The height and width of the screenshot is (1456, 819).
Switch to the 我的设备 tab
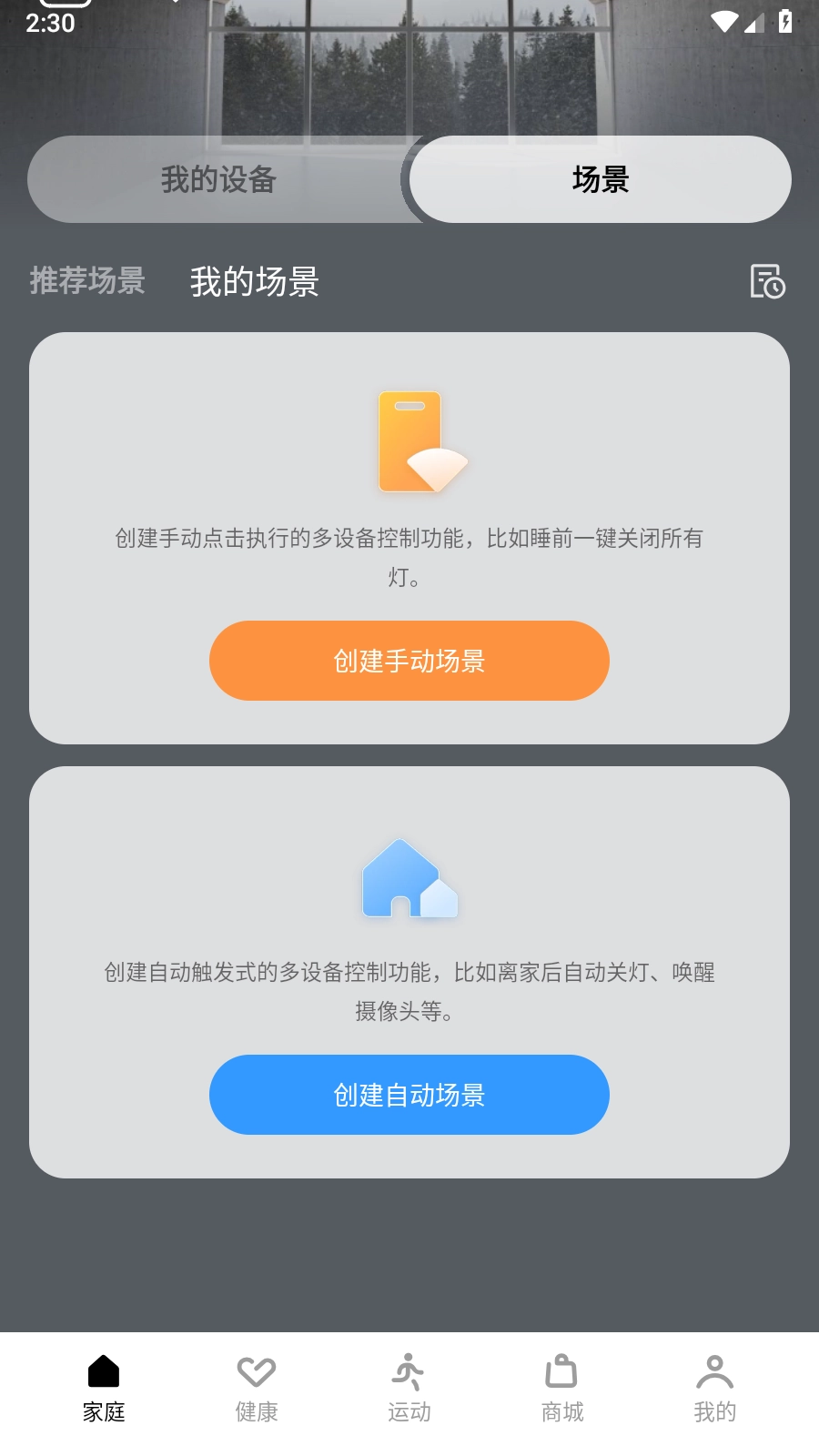tap(218, 179)
